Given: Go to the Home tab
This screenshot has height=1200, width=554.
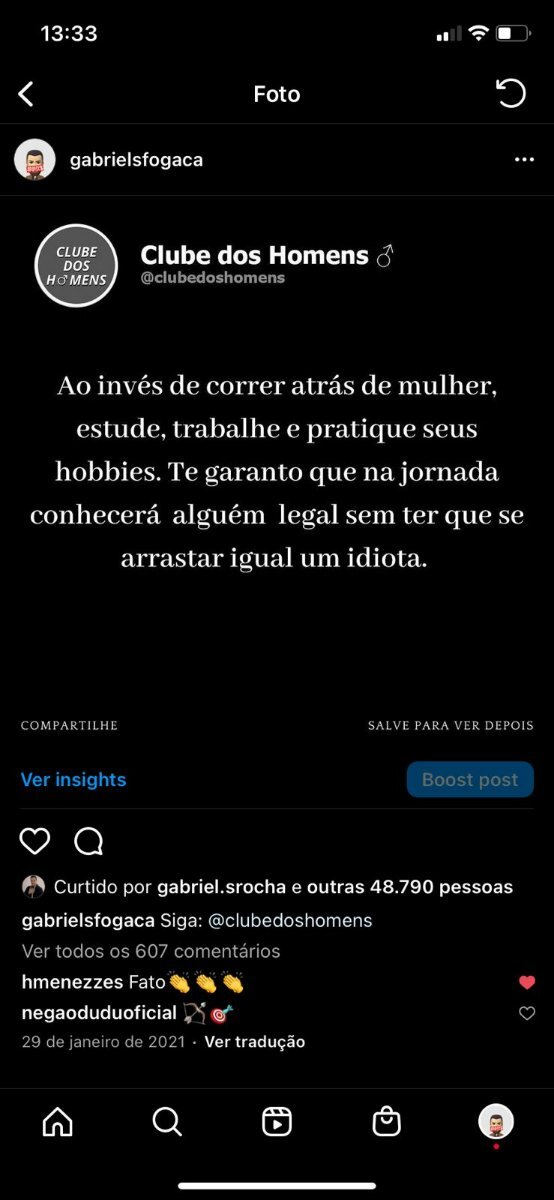Looking at the screenshot, I should pyautogui.click(x=58, y=1122).
